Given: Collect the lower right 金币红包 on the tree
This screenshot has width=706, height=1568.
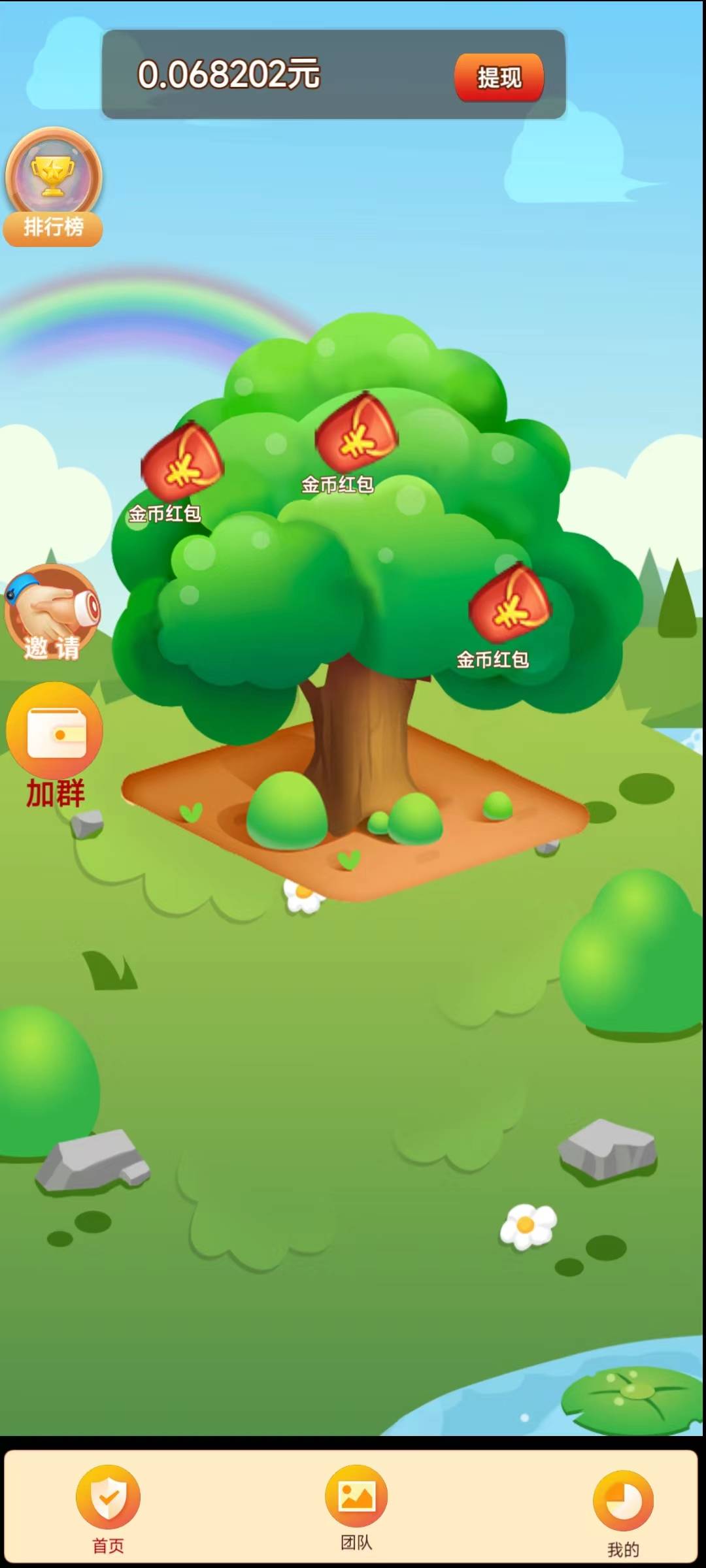Looking at the screenshot, I should click(x=511, y=606).
